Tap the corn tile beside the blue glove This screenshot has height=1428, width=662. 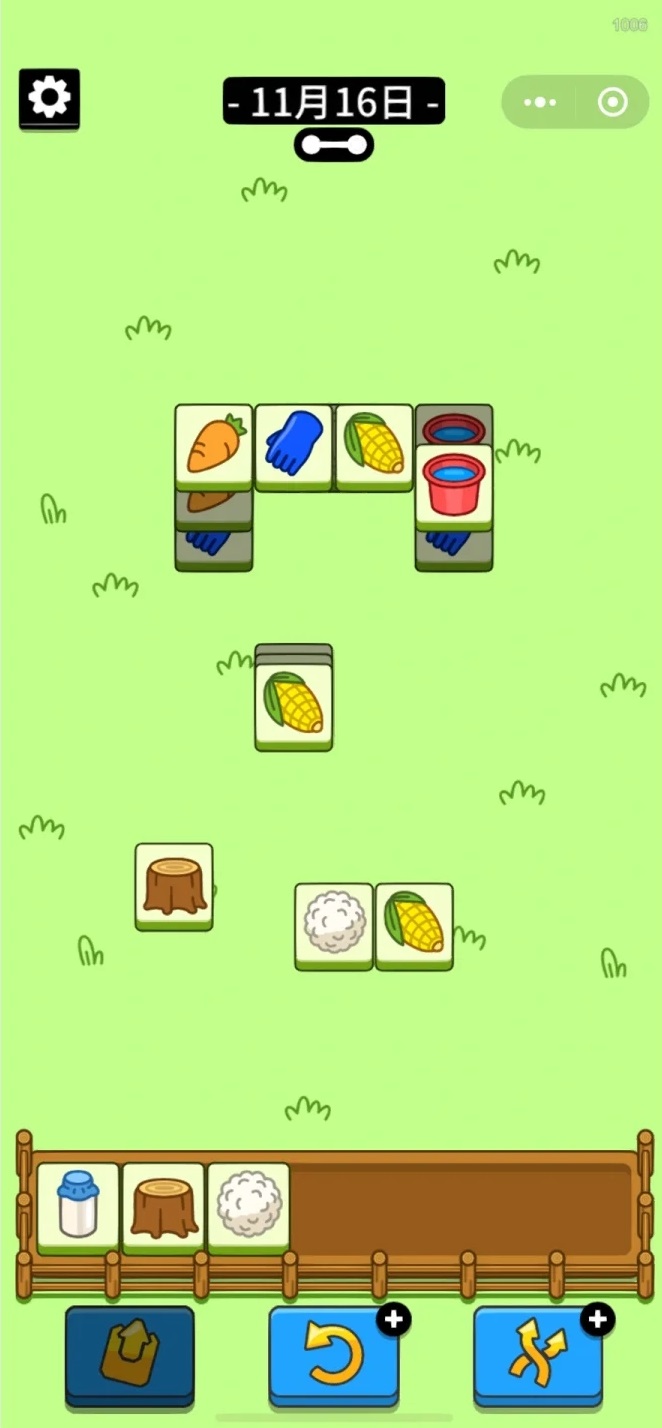(x=374, y=444)
